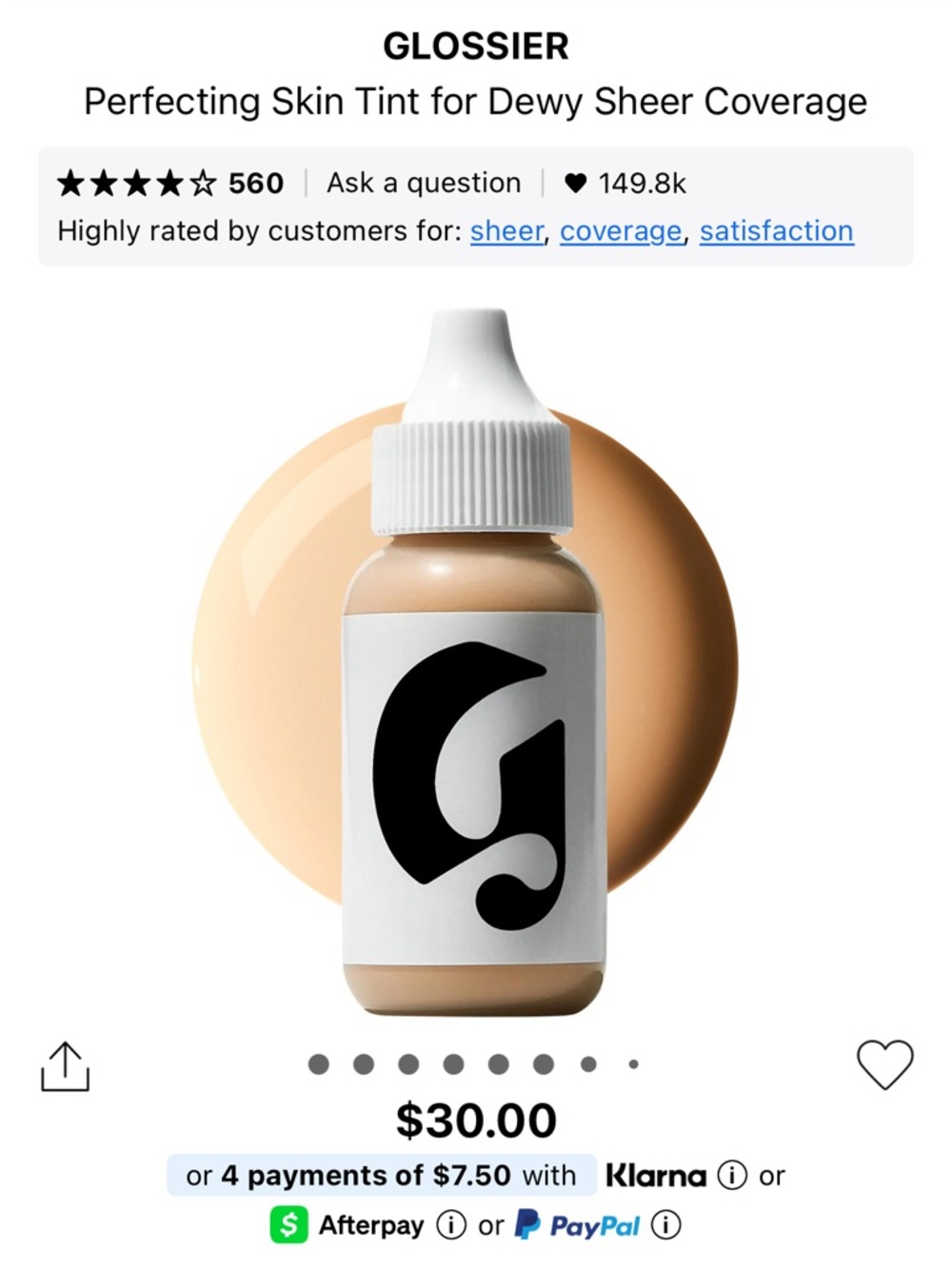Viewport: 952px width, 1269px height.
Task: Select the last image carousel dot
Action: tap(632, 1063)
